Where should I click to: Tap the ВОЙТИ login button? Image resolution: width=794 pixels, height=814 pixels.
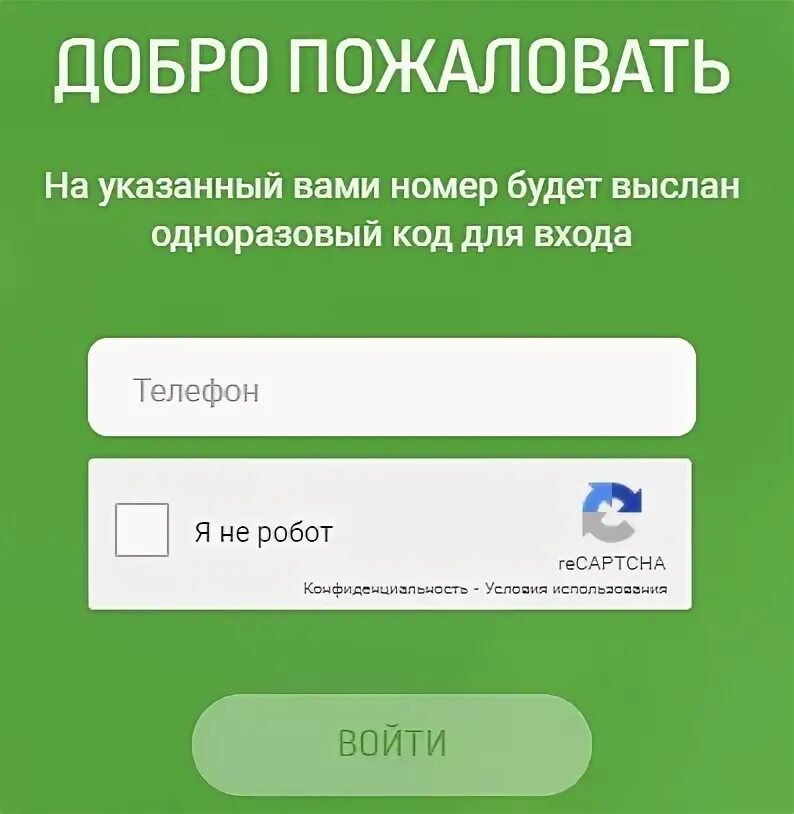click(391, 744)
